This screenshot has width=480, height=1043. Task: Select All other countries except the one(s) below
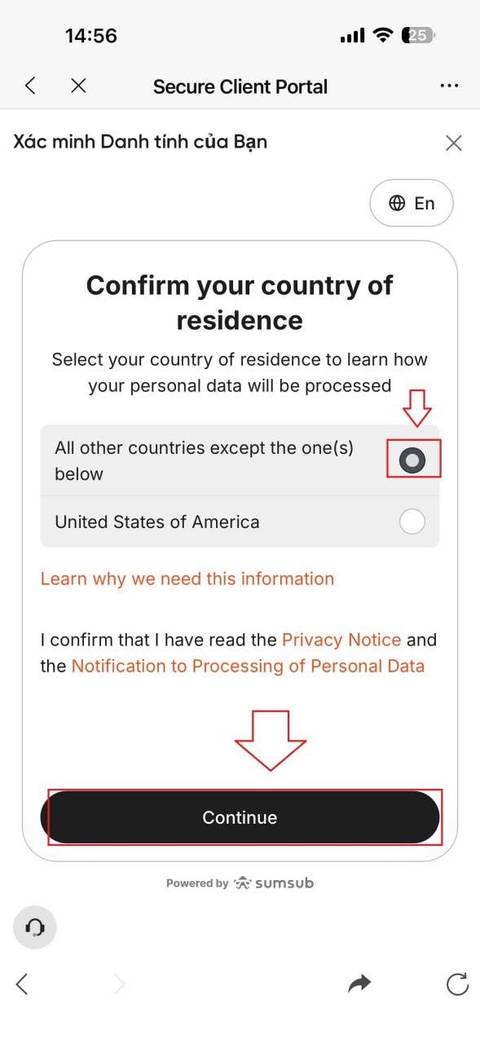point(239,460)
